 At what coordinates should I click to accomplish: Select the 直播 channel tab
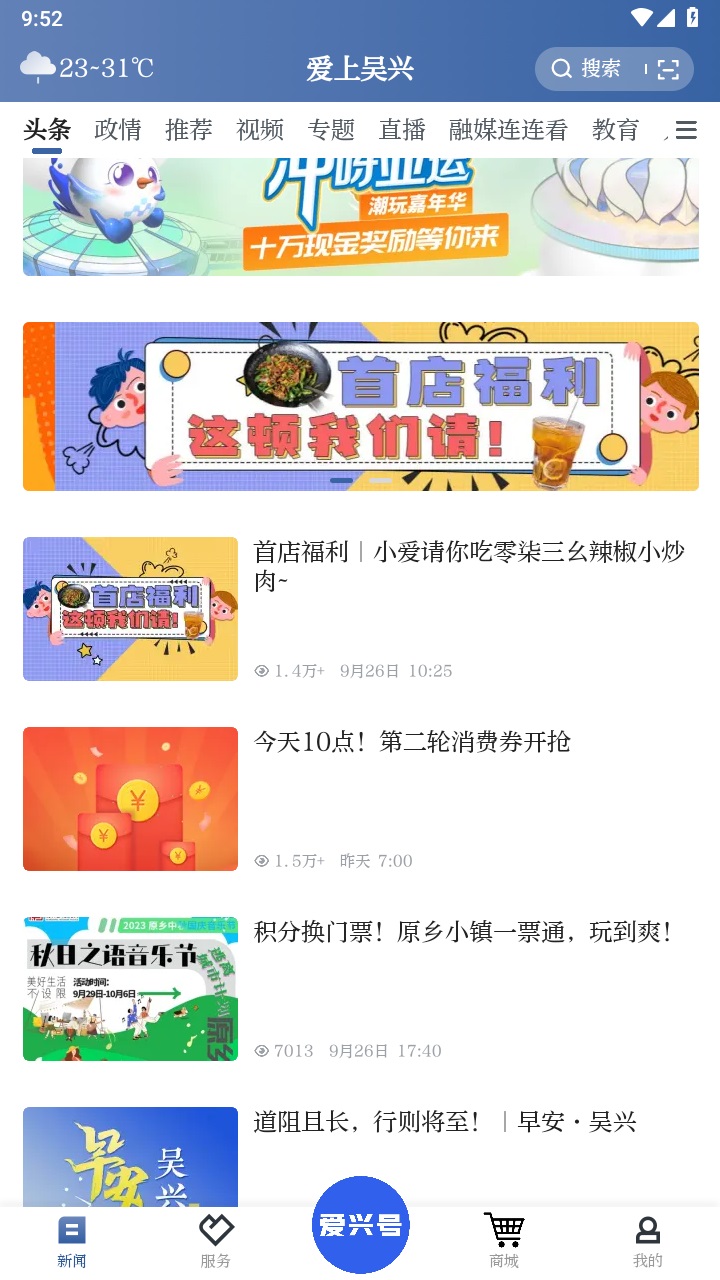[401, 130]
